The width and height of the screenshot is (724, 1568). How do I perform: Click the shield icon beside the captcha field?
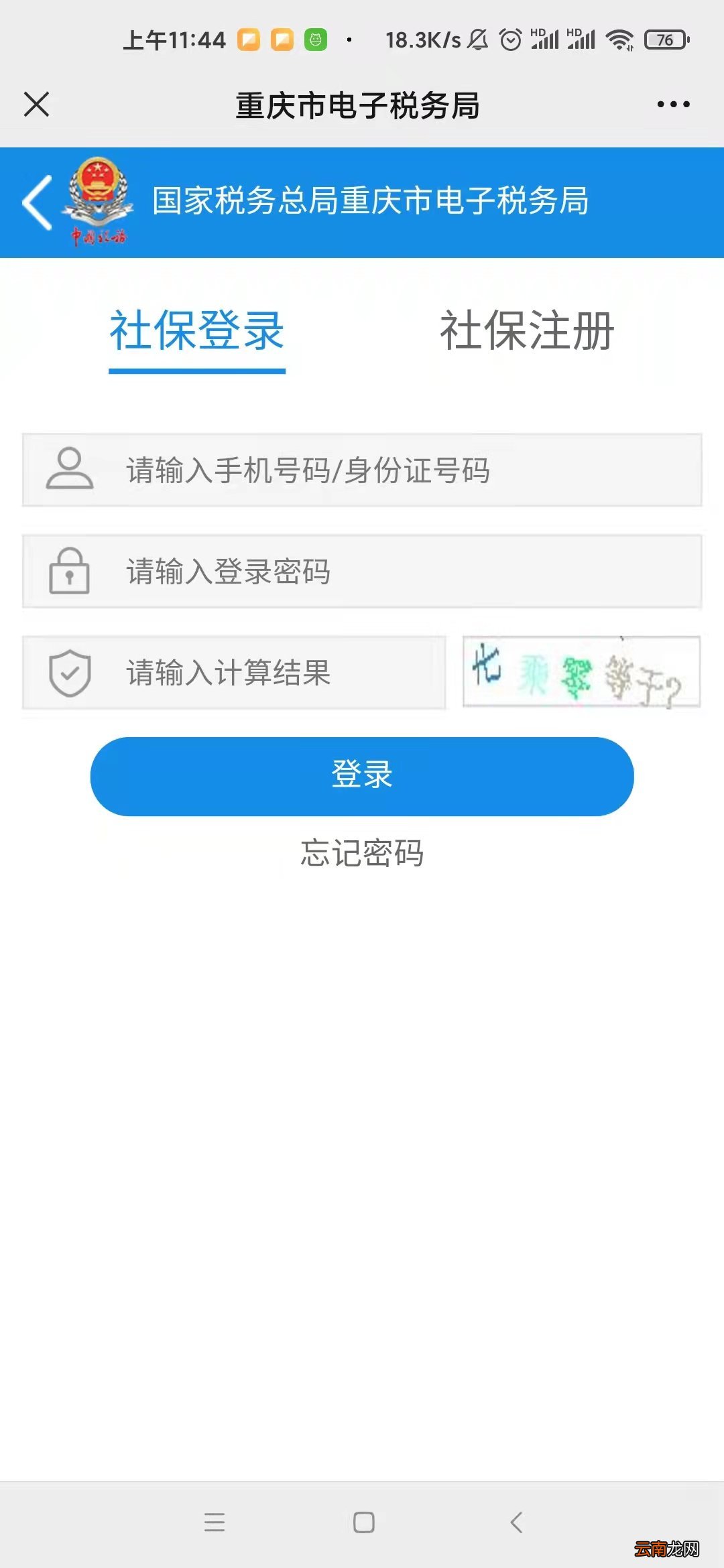tap(70, 672)
